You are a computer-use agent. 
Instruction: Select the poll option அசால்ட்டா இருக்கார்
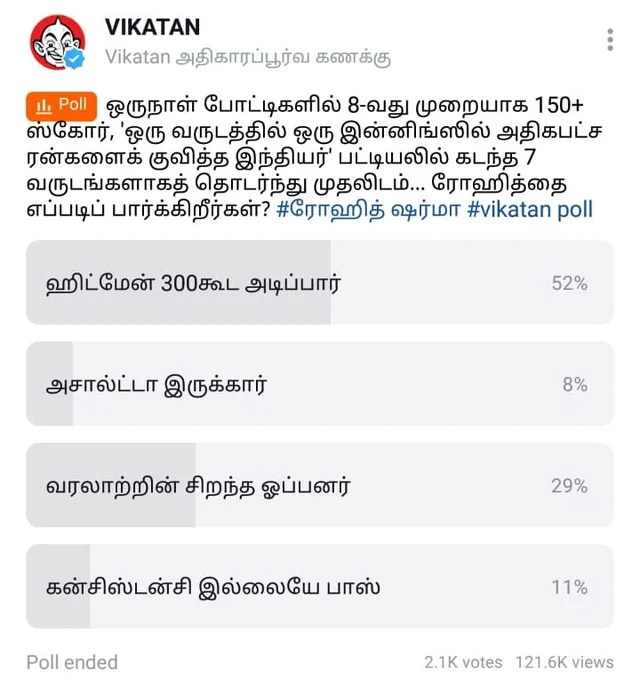pos(319,384)
